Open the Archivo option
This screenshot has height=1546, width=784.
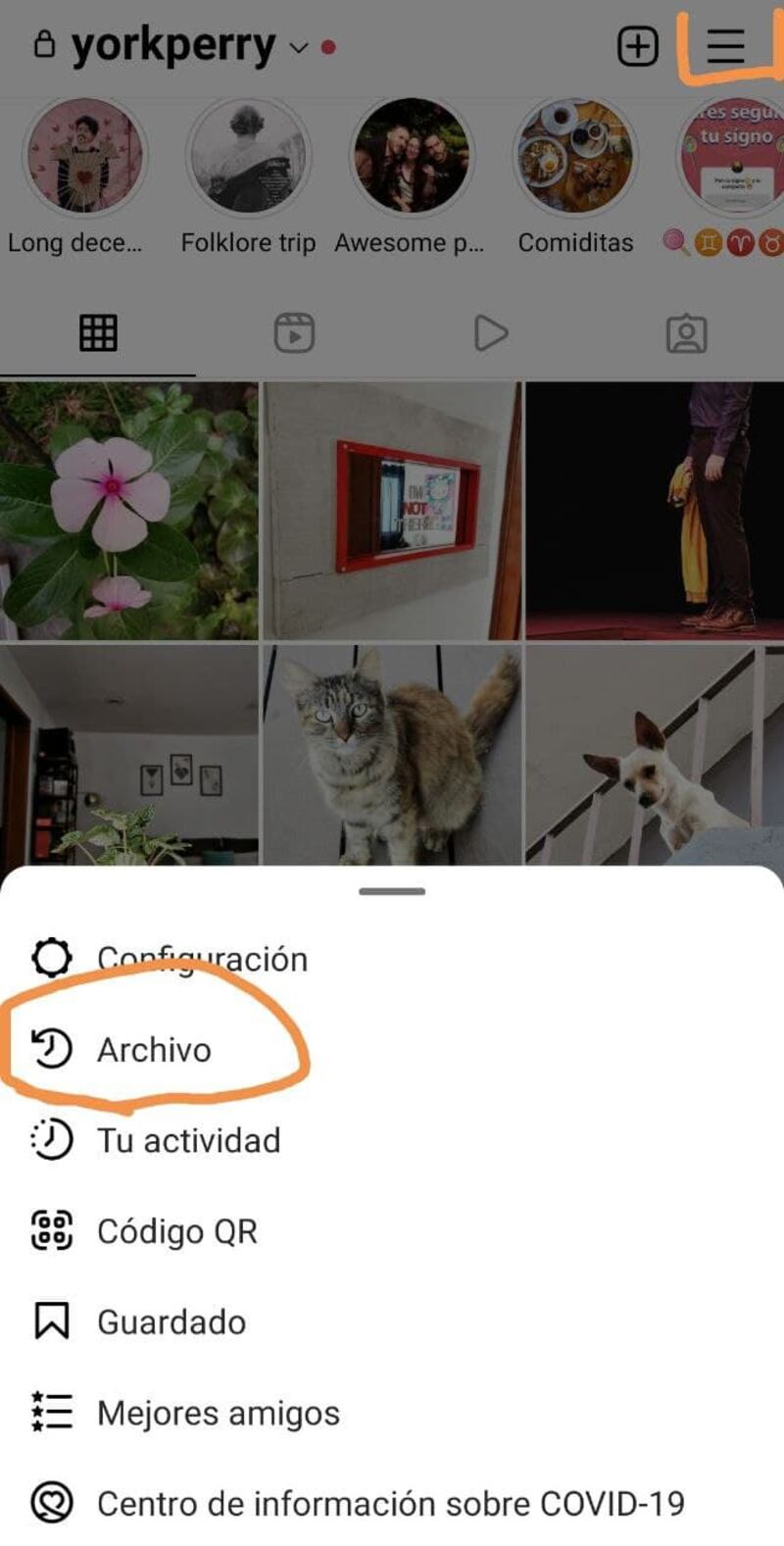click(153, 1050)
